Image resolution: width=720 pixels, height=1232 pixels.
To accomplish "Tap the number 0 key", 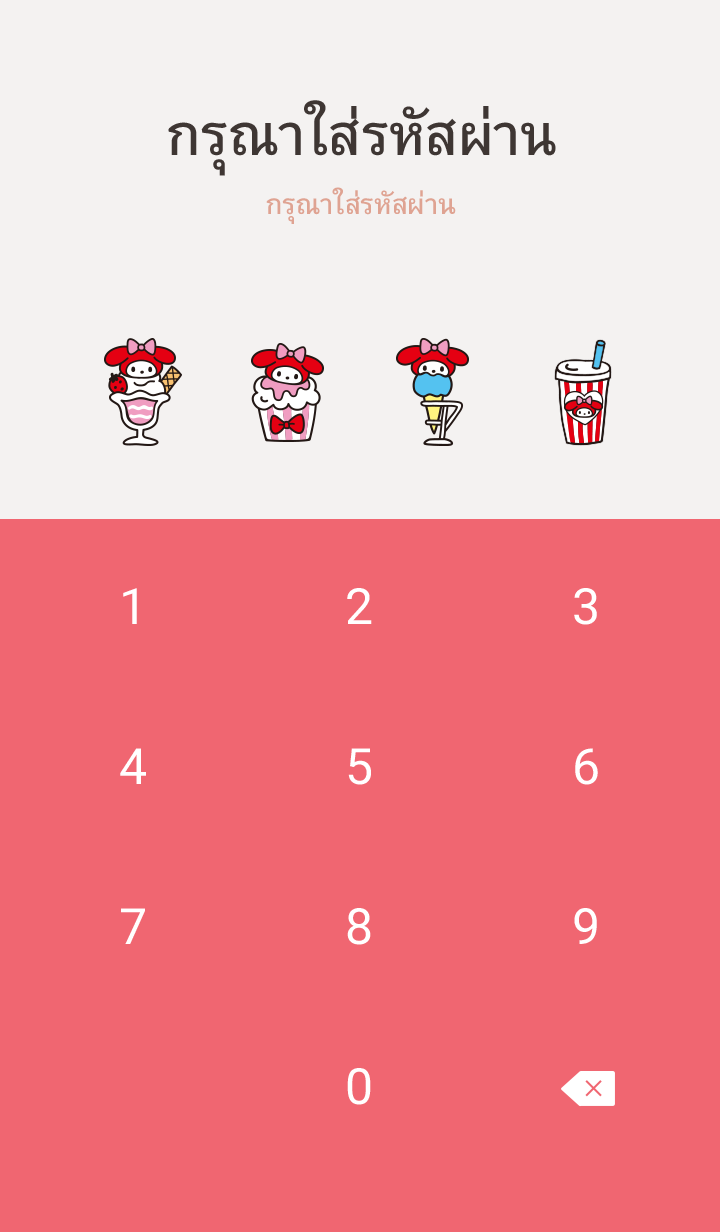I will 359,1087.
